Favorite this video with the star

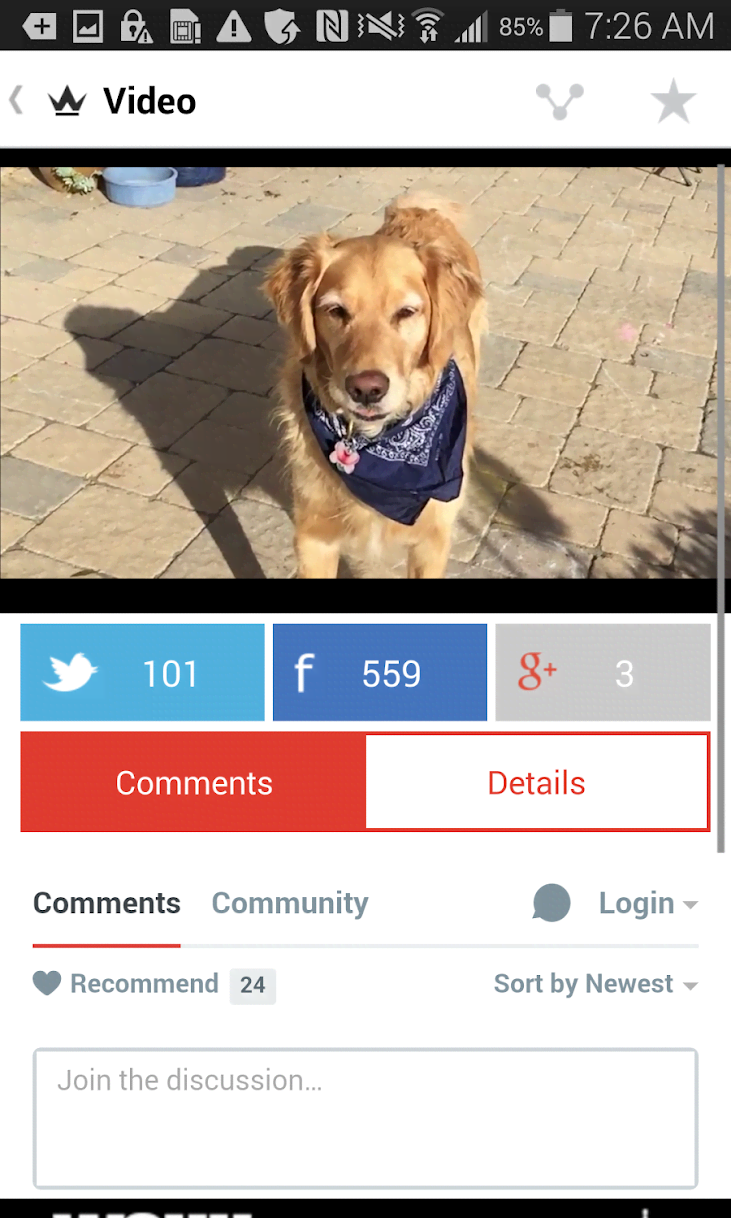[x=673, y=101]
